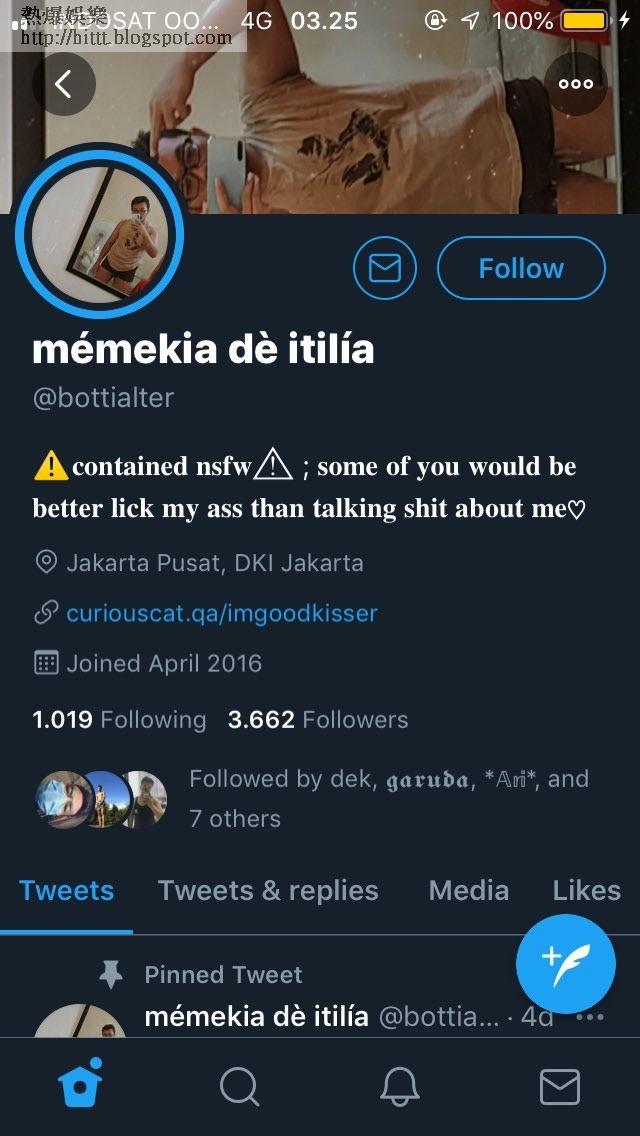Open the Search tab

(x=240, y=1086)
